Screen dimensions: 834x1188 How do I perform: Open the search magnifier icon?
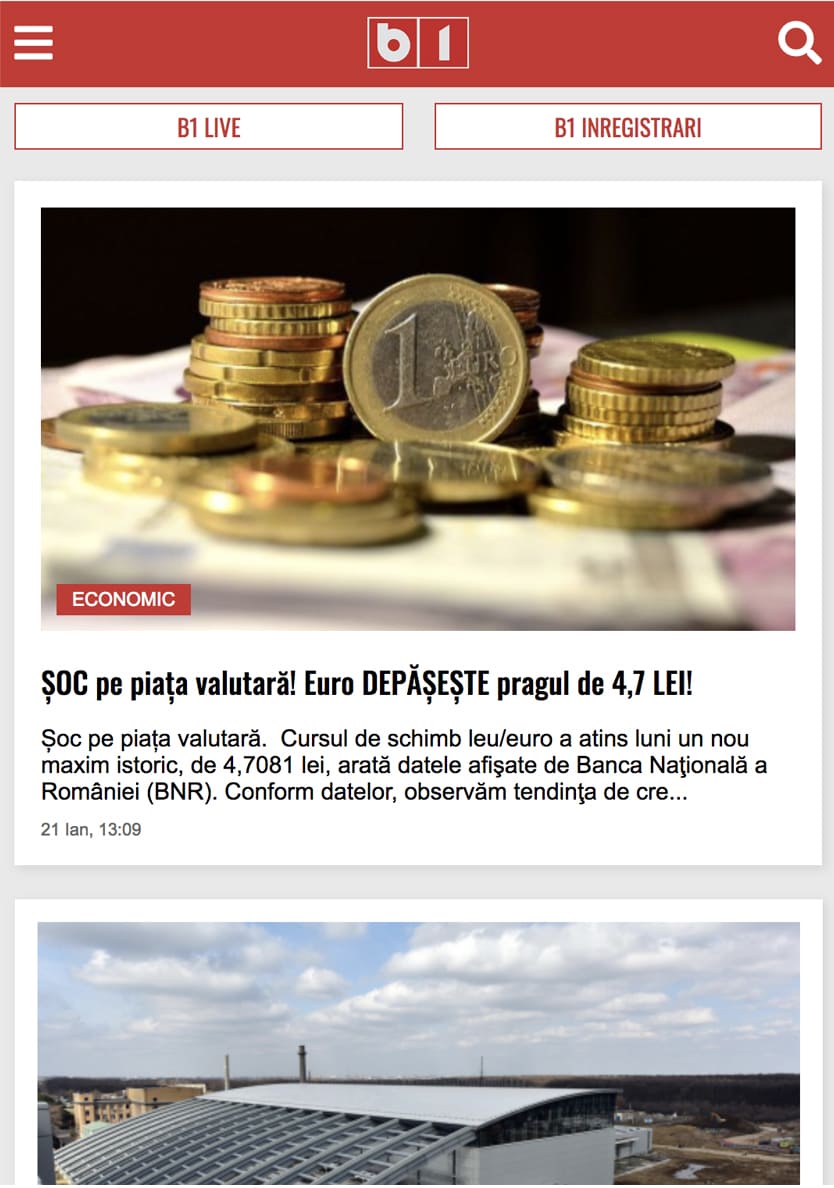[799, 43]
